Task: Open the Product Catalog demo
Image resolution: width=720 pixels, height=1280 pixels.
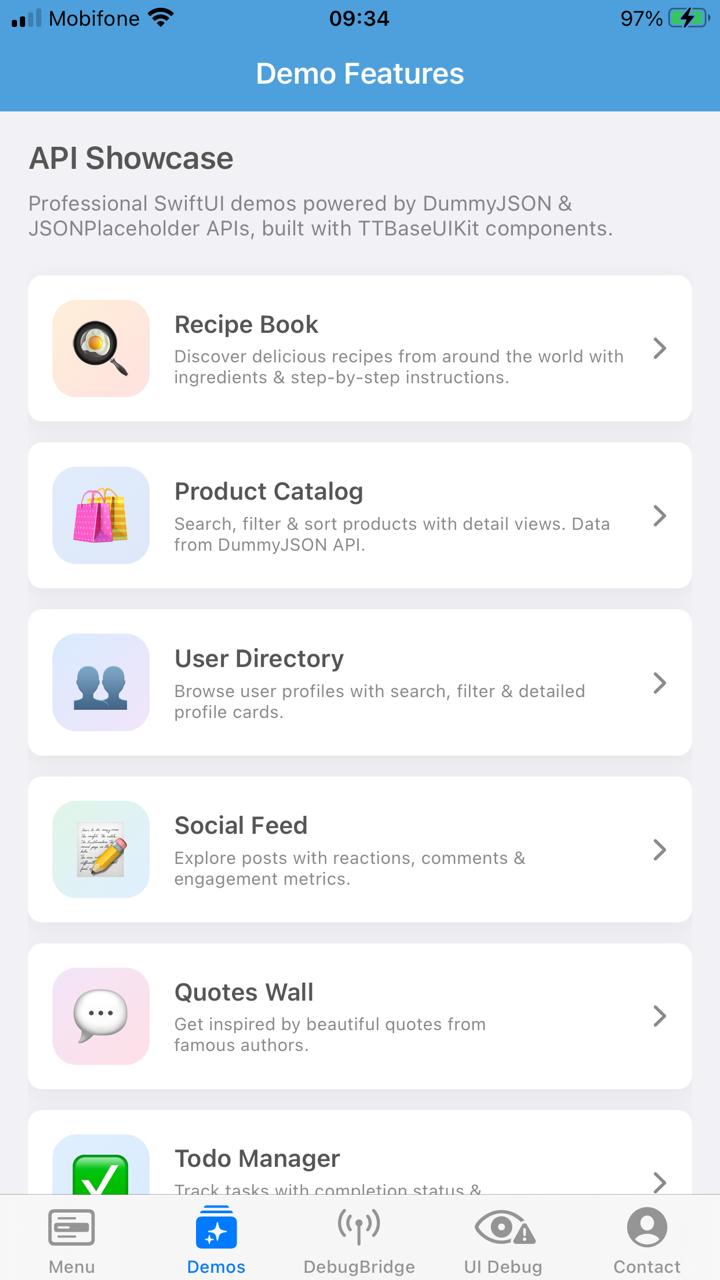Action: [360, 515]
